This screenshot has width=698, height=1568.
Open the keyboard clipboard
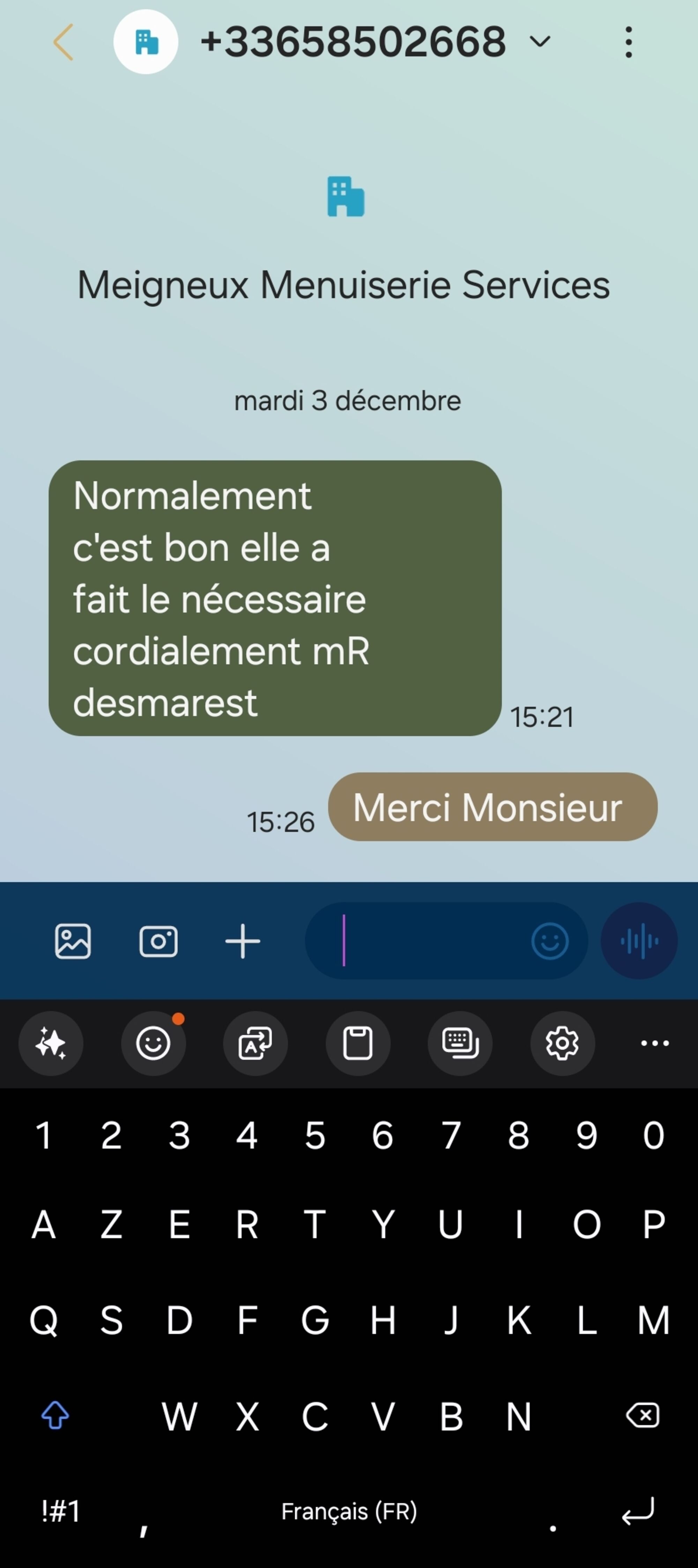point(358,1043)
